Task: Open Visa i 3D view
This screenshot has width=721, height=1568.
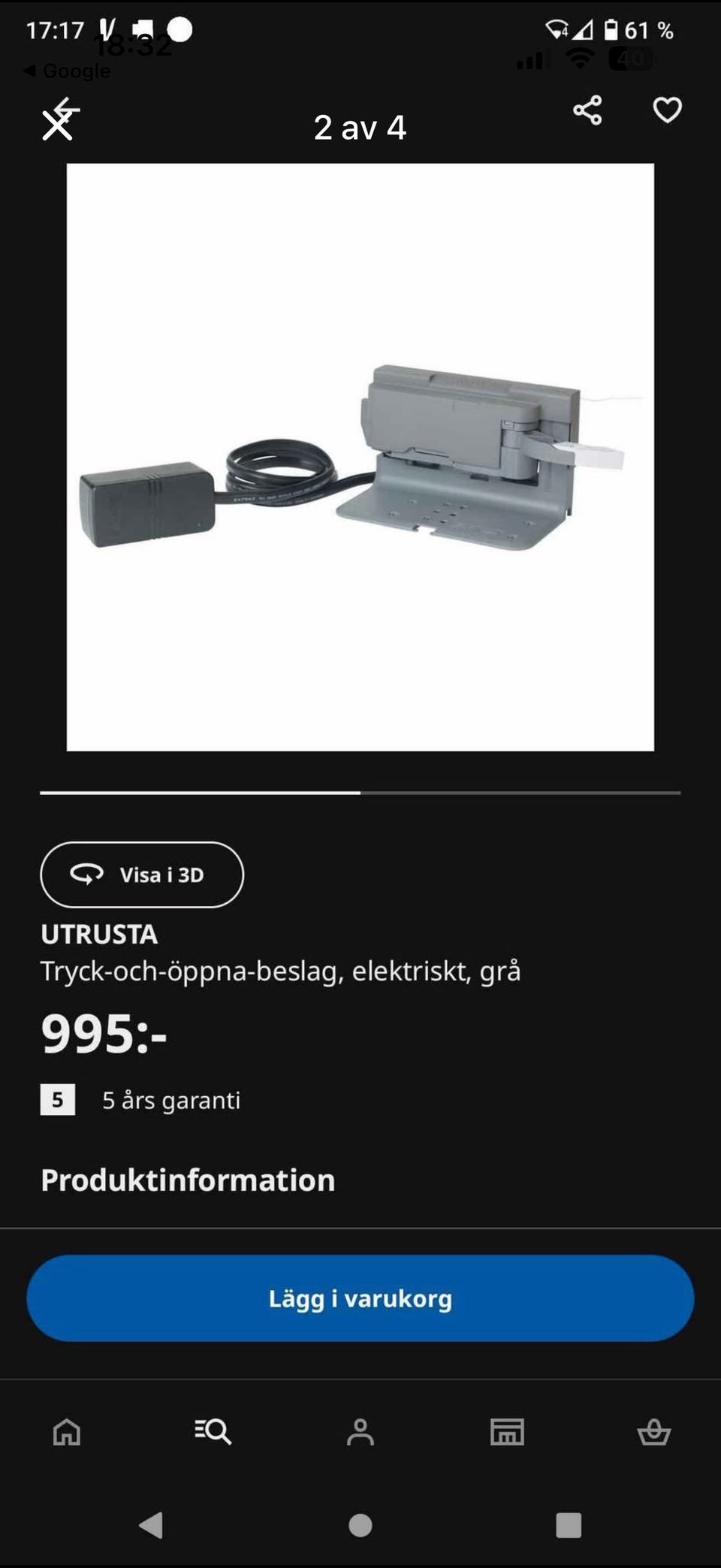Action: [141, 875]
